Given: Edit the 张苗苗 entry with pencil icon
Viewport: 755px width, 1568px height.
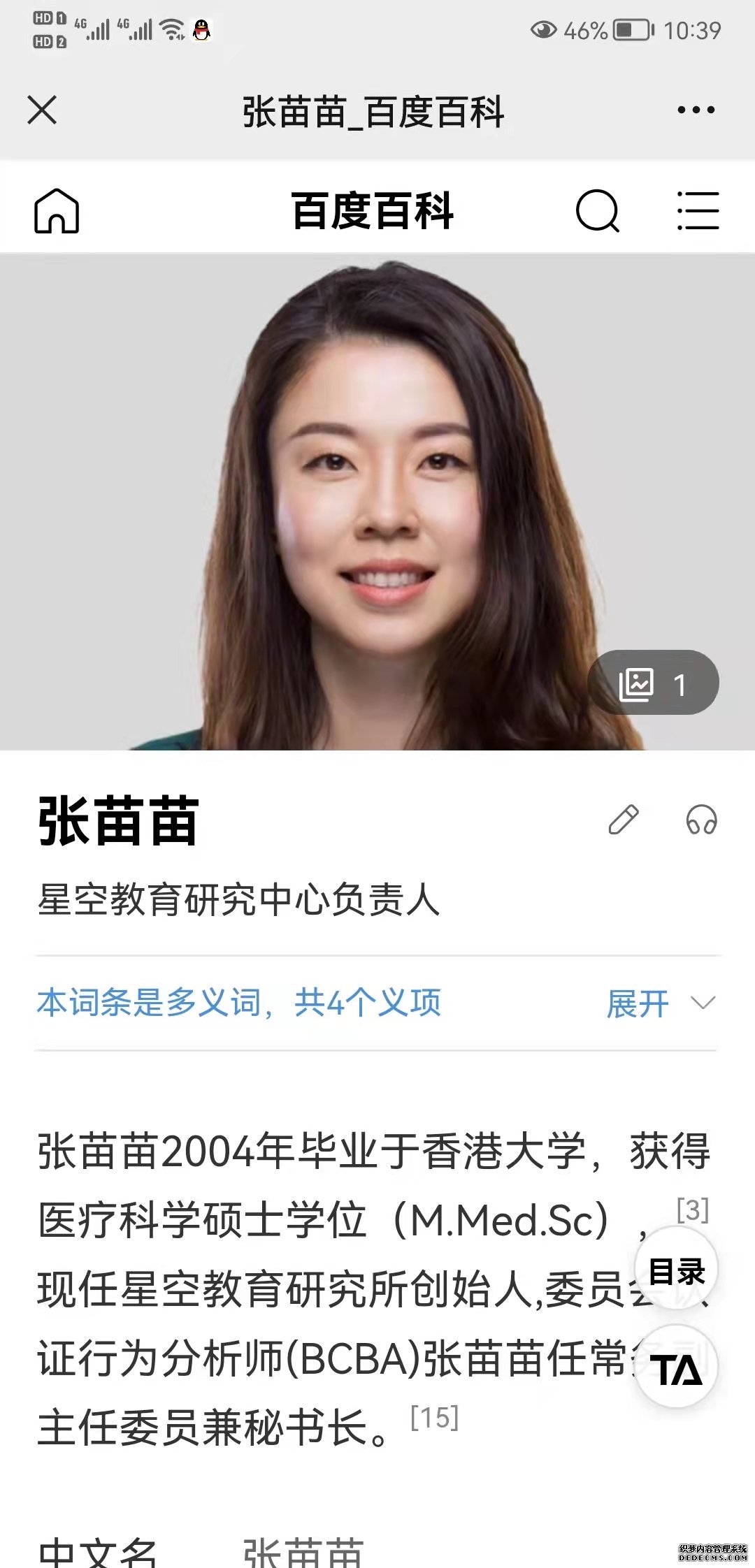Looking at the screenshot, I should [x=624, y=820].
